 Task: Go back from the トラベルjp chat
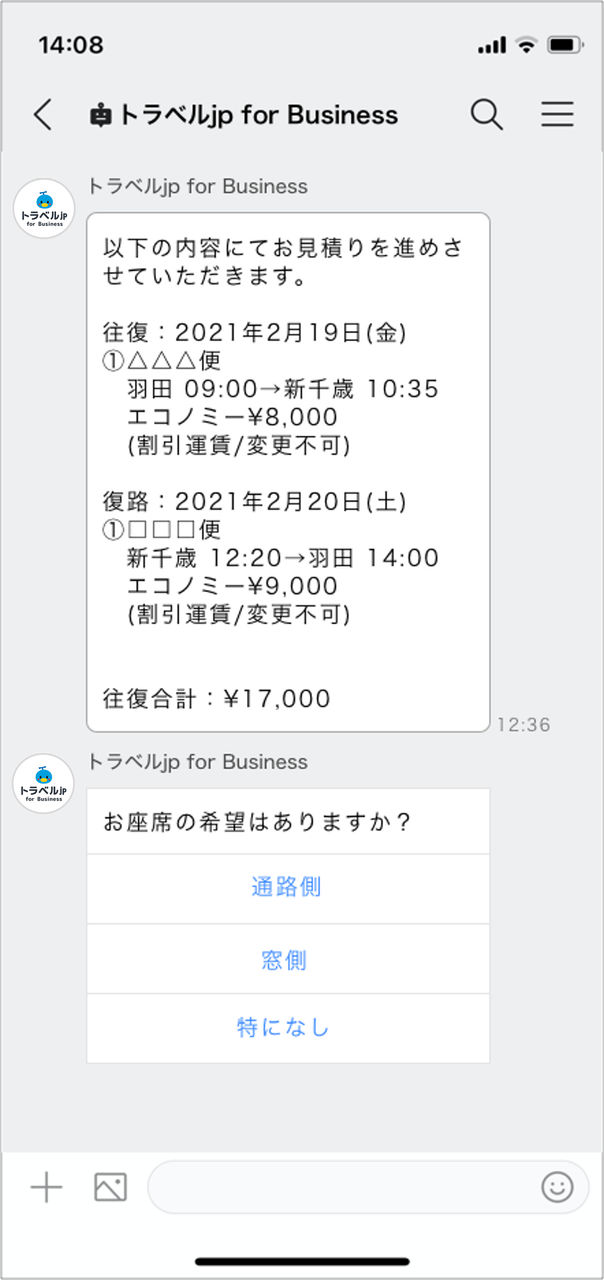[x=42, y=115]
